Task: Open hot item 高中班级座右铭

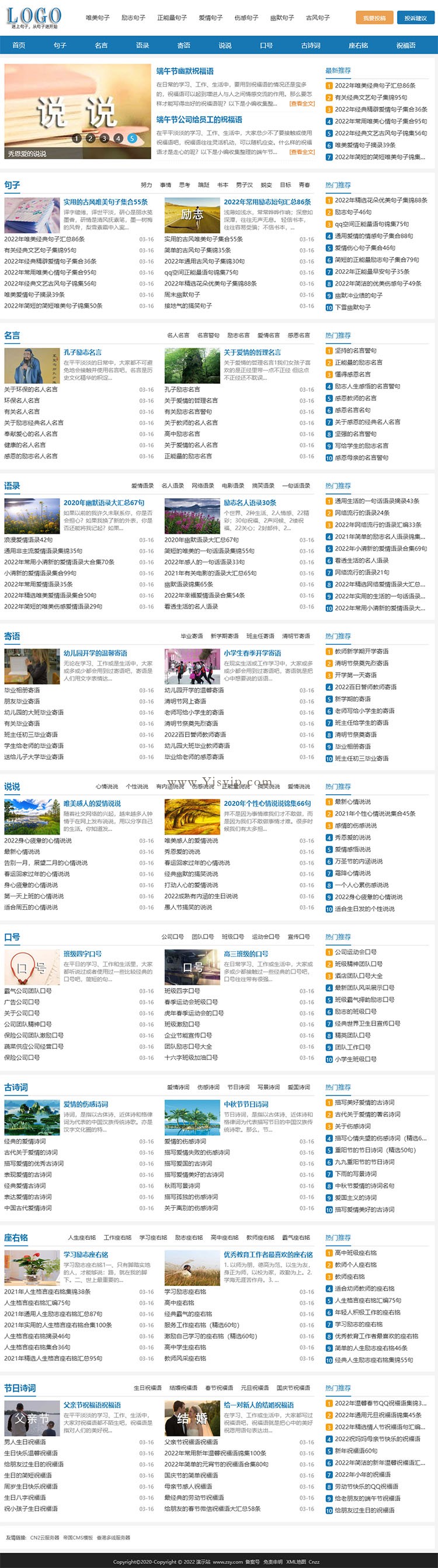Action: [355, 1253]
